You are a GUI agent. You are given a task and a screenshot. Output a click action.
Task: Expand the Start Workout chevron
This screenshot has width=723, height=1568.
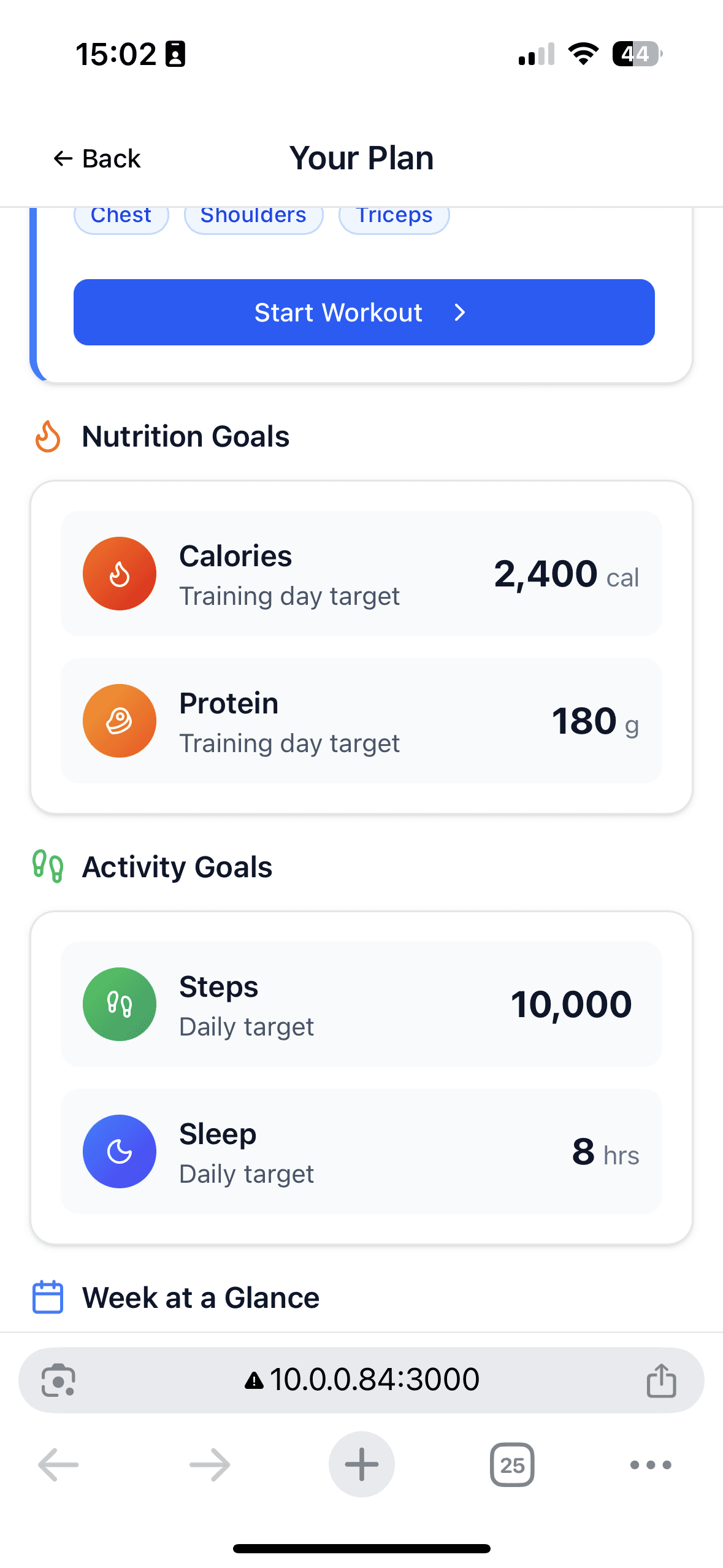click(460, 312)
